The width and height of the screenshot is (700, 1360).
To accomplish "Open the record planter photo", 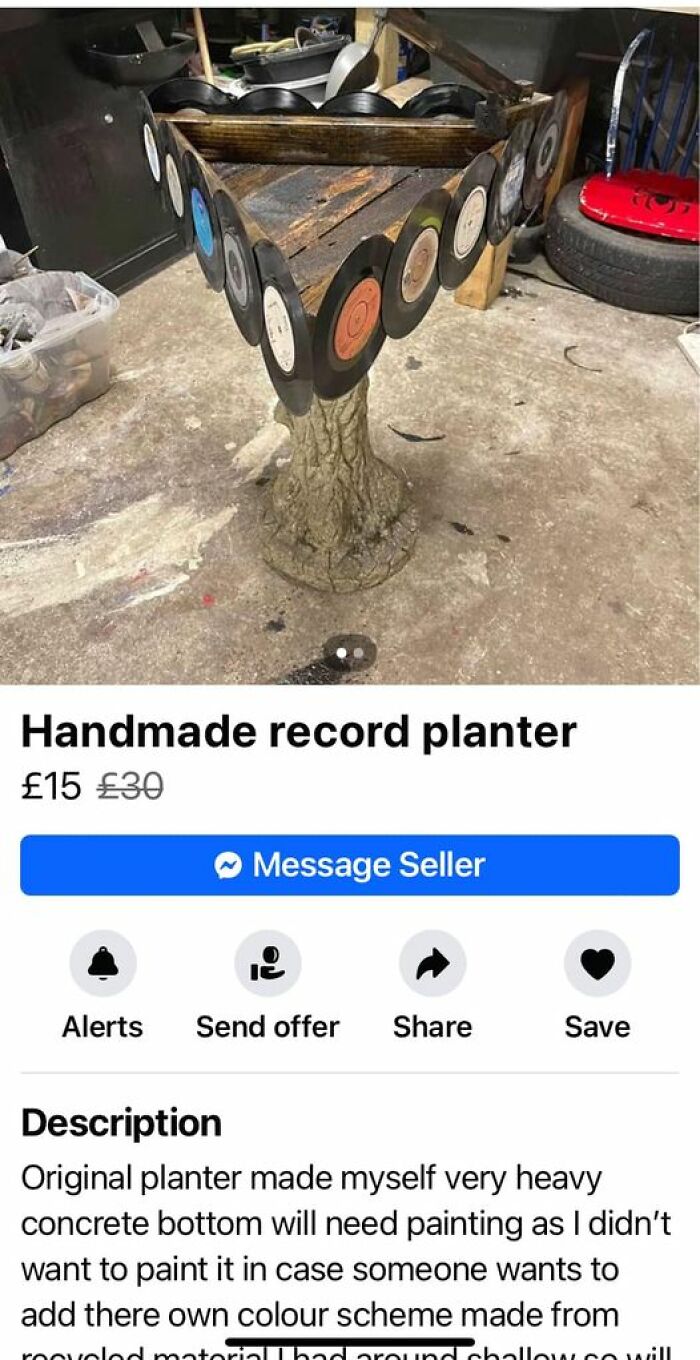I will point(350,340).
